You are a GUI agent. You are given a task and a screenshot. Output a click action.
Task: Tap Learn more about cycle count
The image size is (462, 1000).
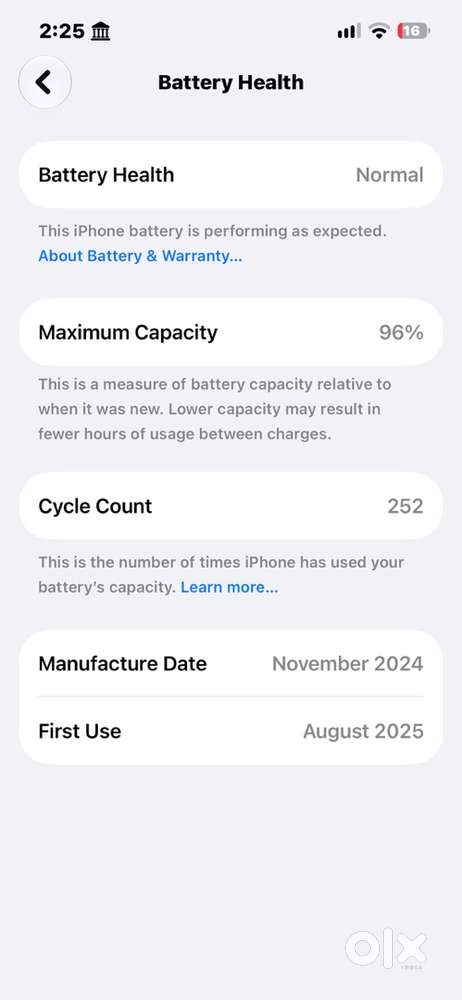tap(229, 587)
